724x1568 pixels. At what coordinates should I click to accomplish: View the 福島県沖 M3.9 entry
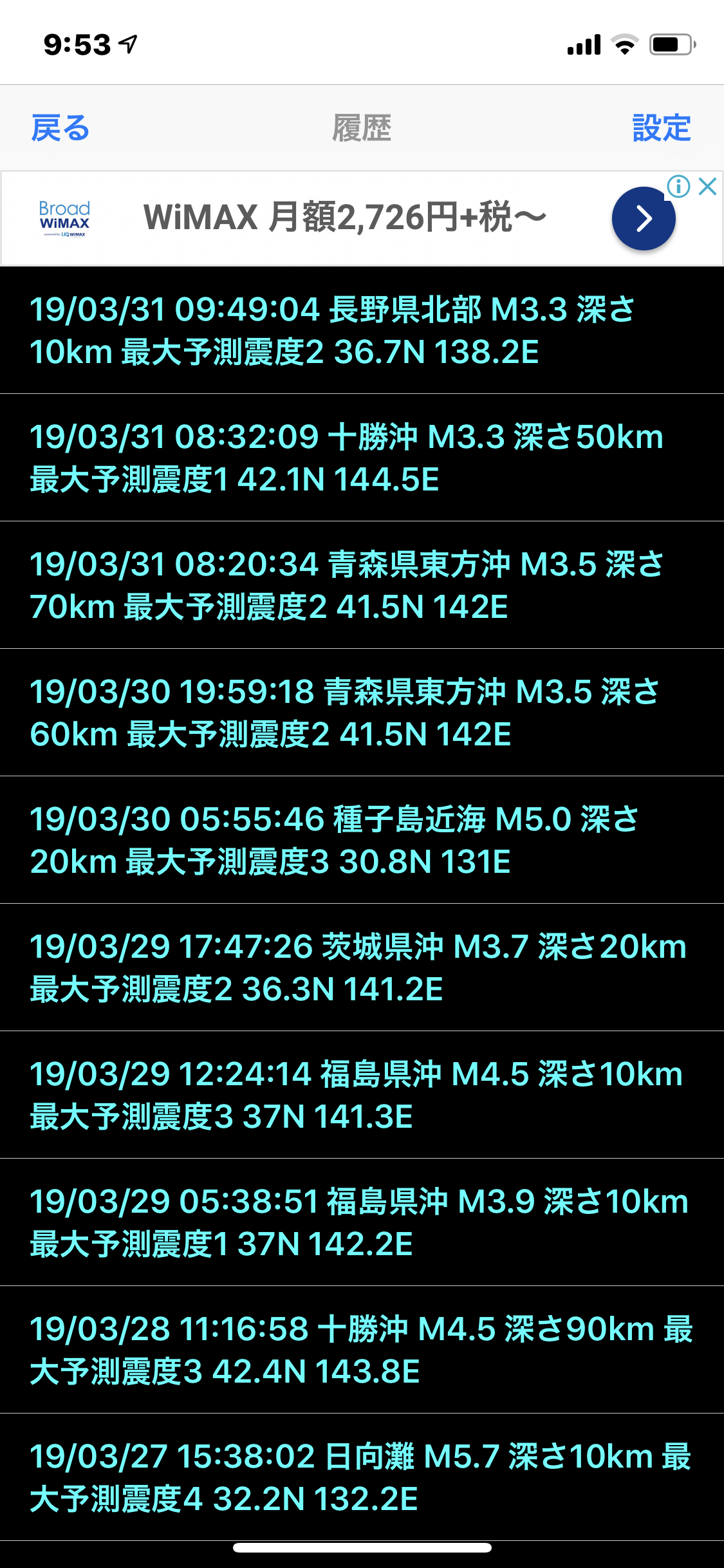[x=362, y=1222]
